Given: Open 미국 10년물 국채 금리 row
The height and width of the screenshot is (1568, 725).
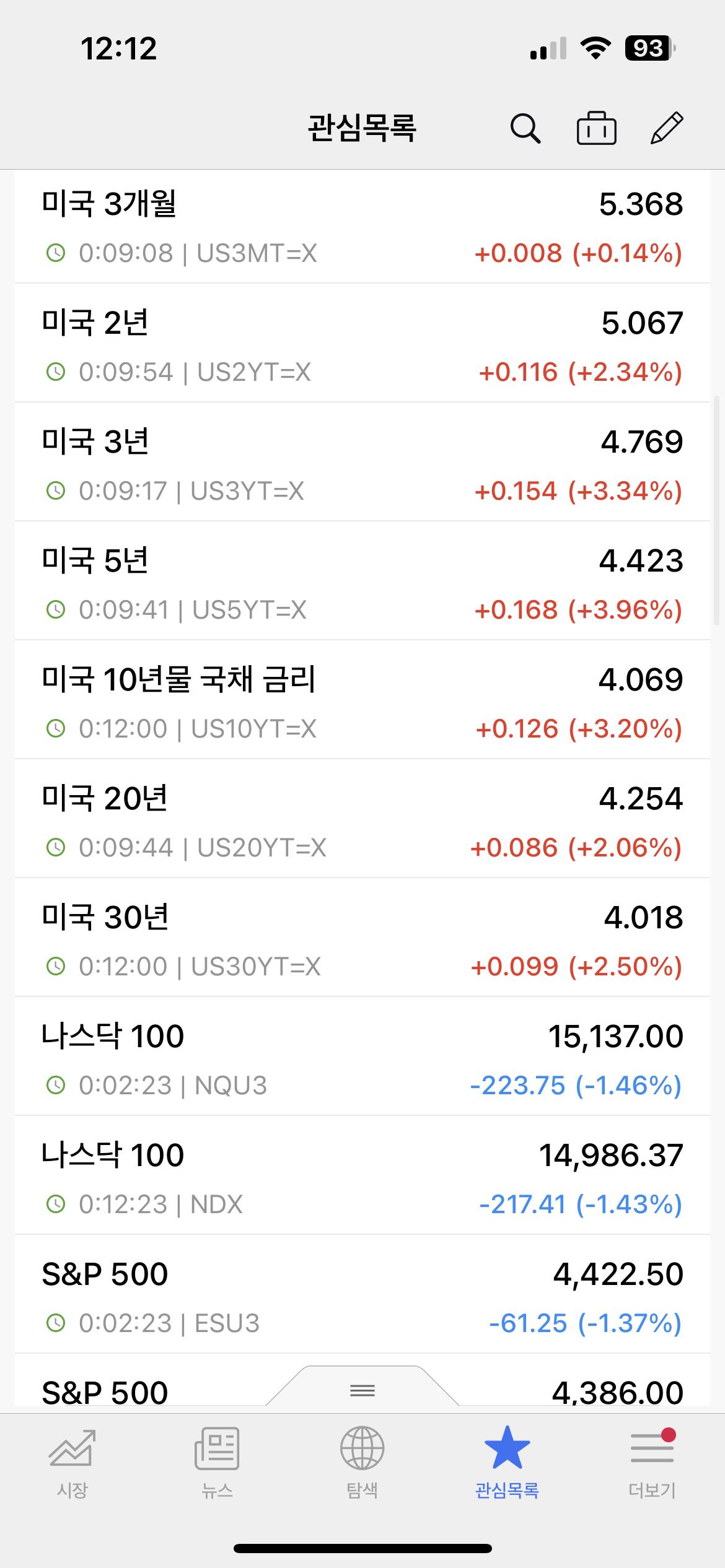Looking at the screenshot, I should tap(362, 700).
